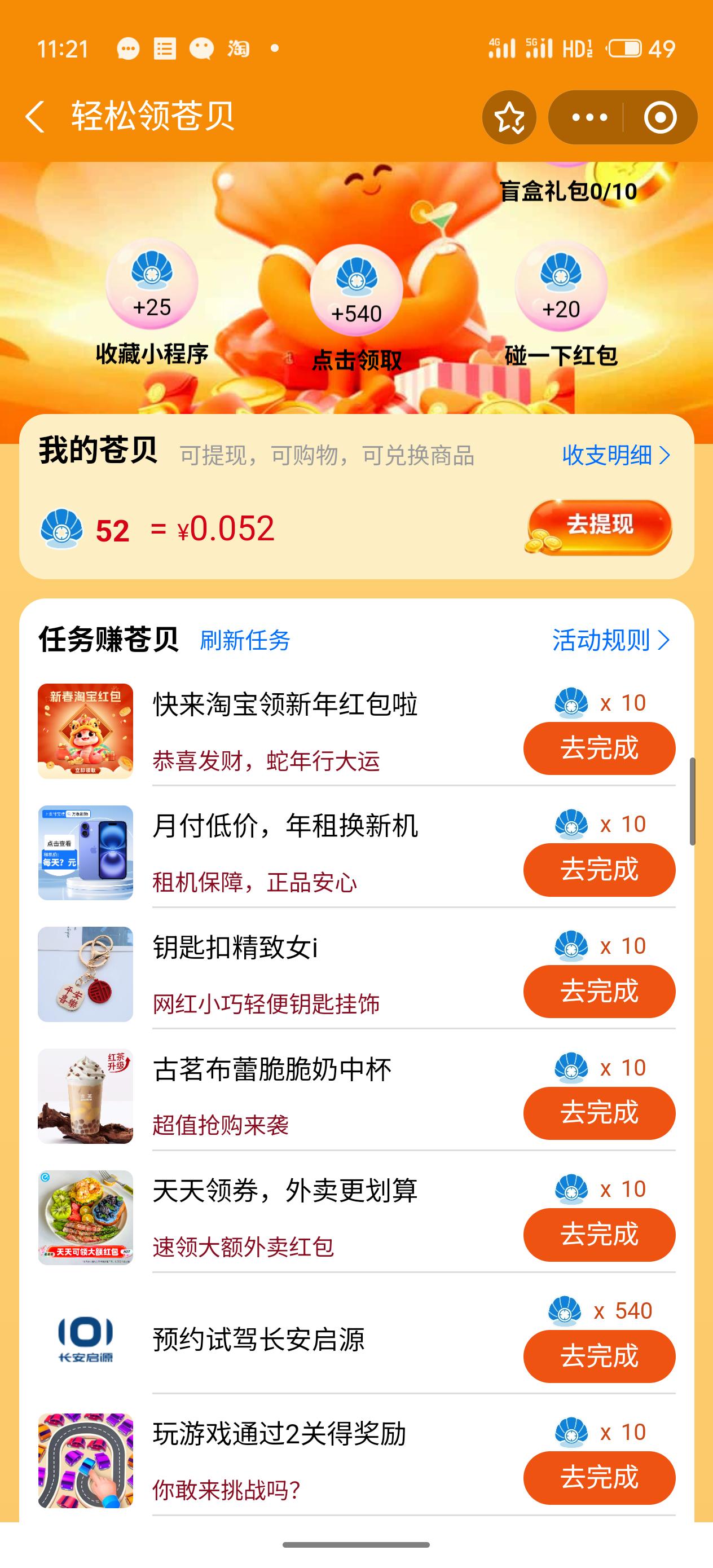Tap 去完成 for 钥匙扣精致女i

click(x=599, y=991)
